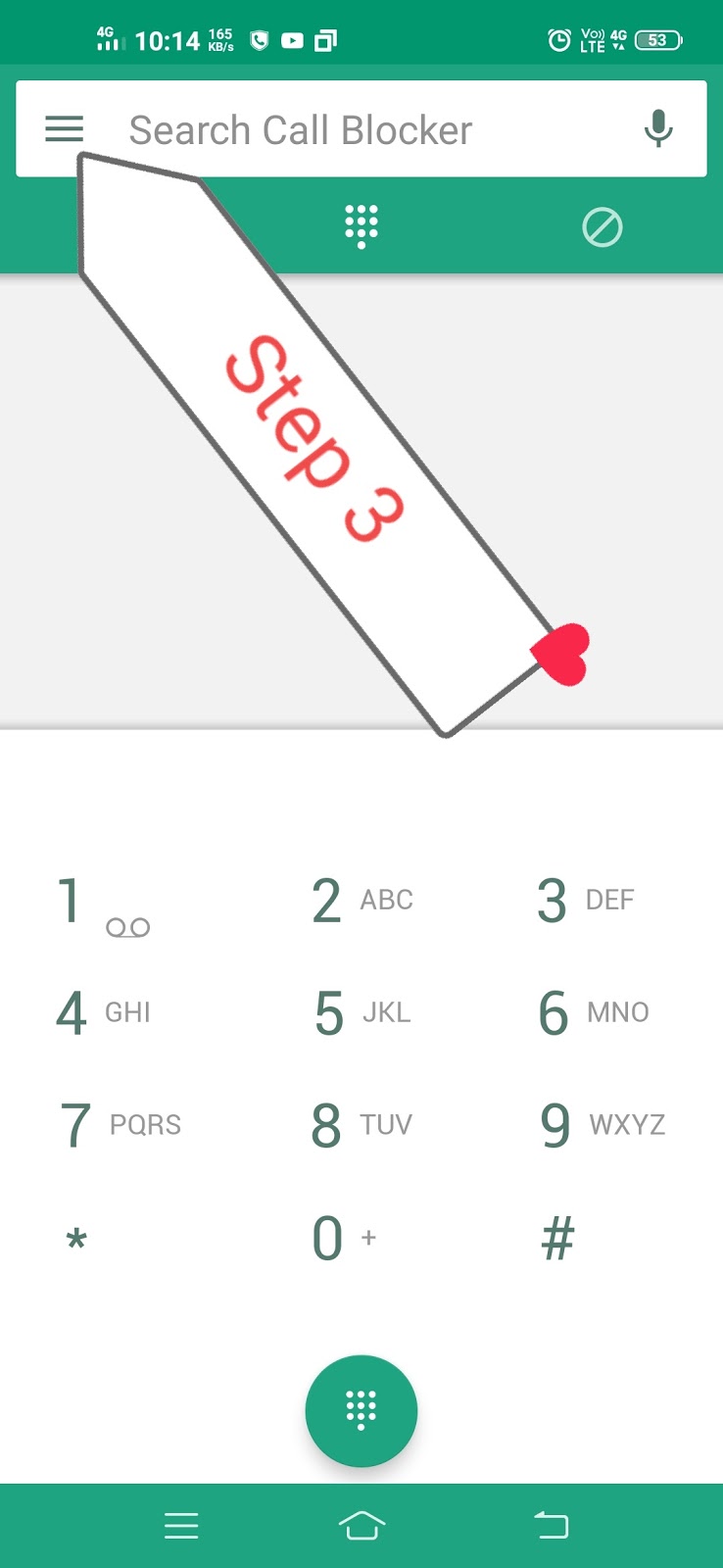Enter digit 6 MNO
The width and height of the screenshot is (723, 1568).
592,1012
